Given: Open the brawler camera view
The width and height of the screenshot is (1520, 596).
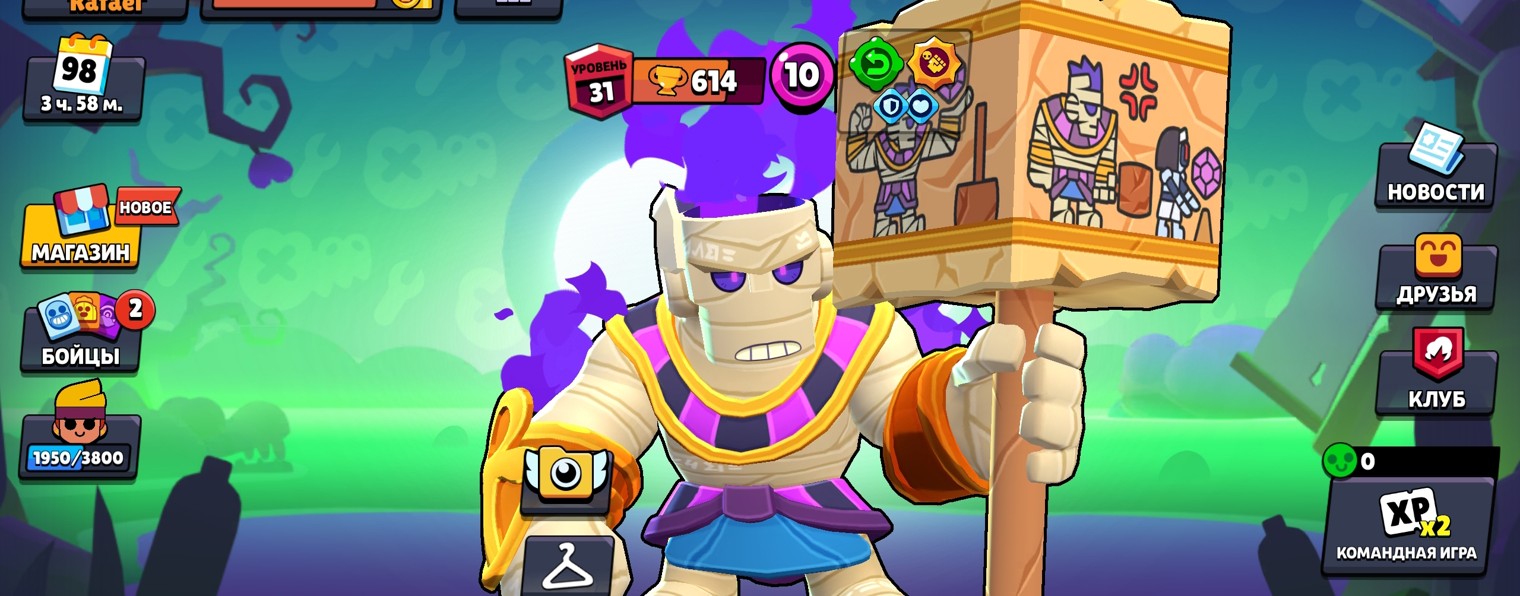Looking at the screenshot, I should [566, 475].
